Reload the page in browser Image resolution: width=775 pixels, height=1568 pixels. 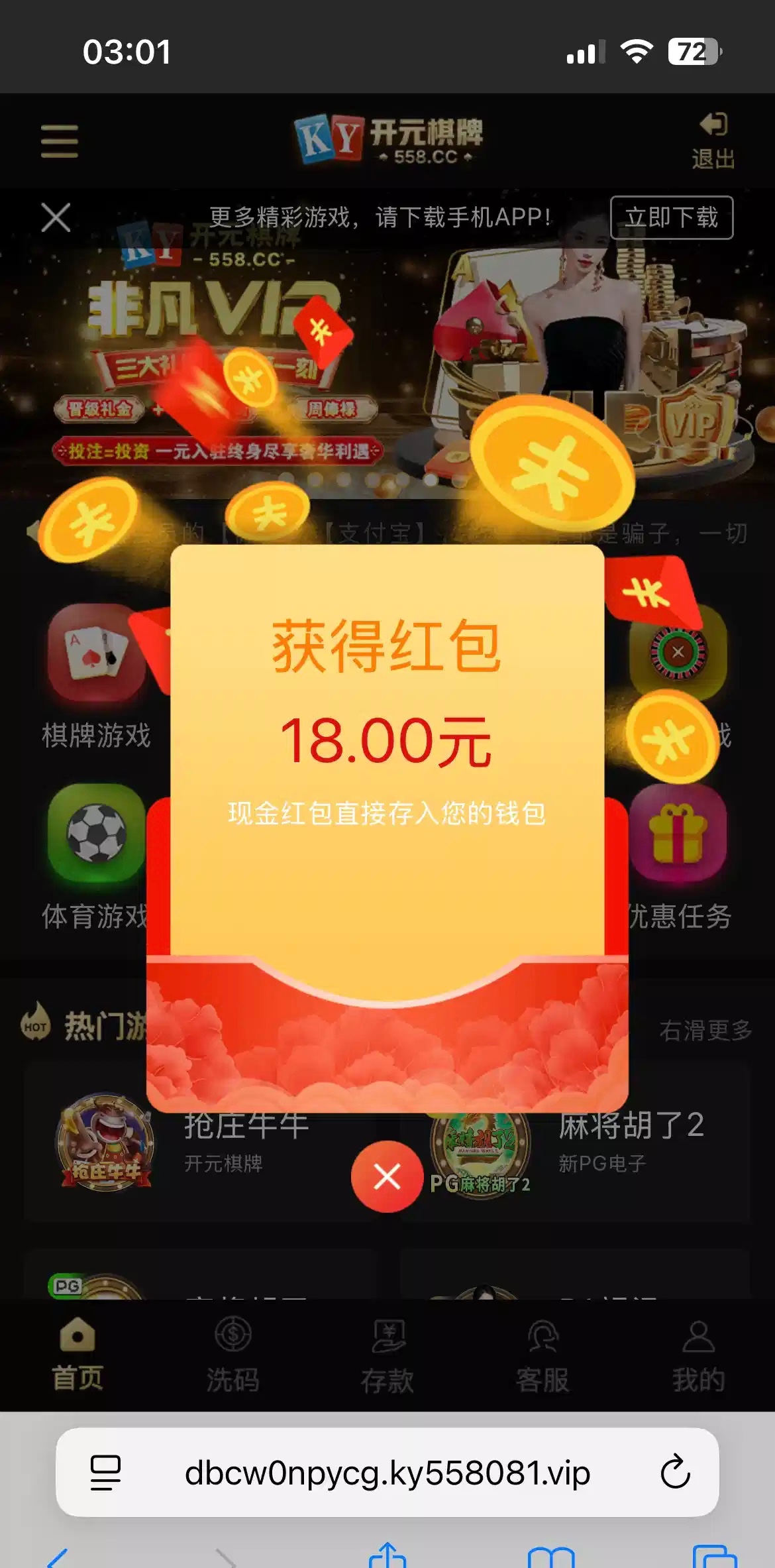pyautogui.click(x=675, y=1473)
